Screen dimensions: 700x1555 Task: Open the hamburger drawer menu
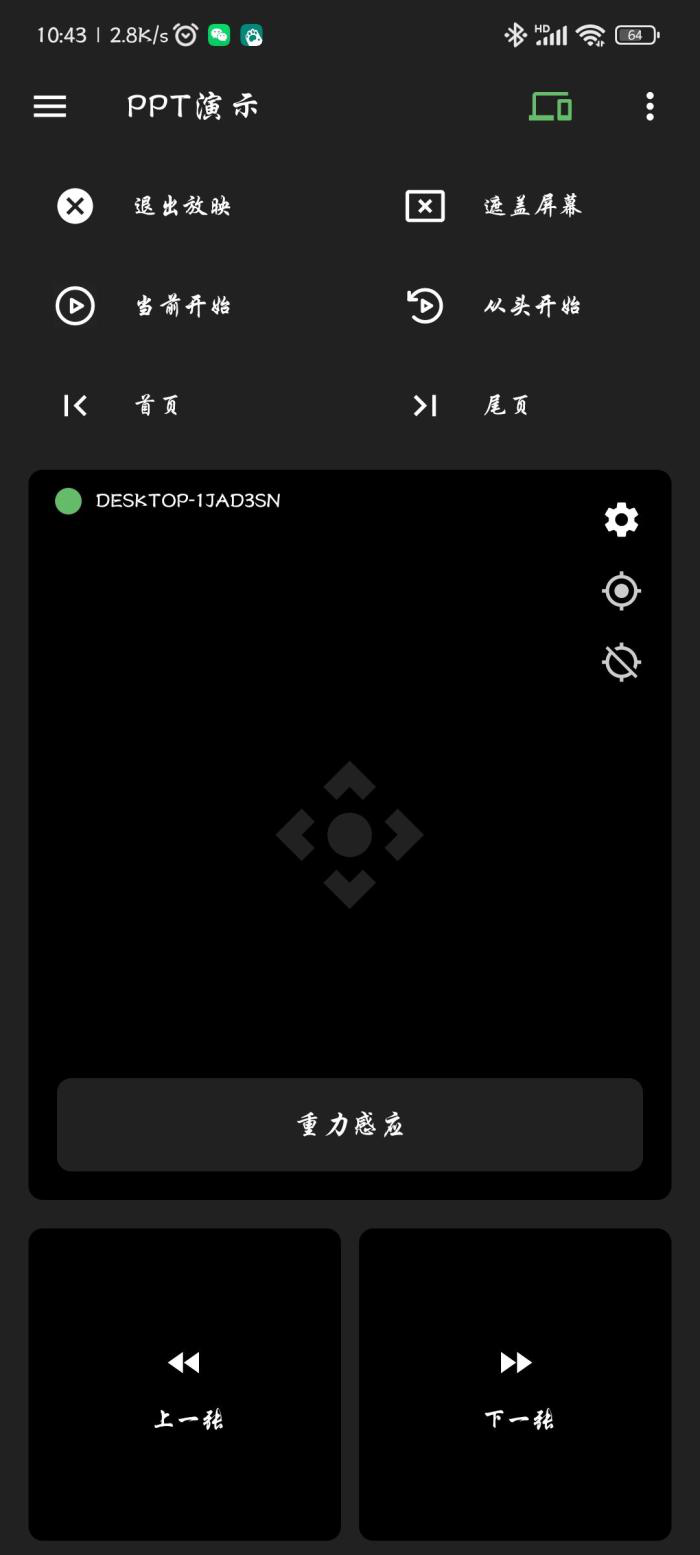[x=50, y=106]
